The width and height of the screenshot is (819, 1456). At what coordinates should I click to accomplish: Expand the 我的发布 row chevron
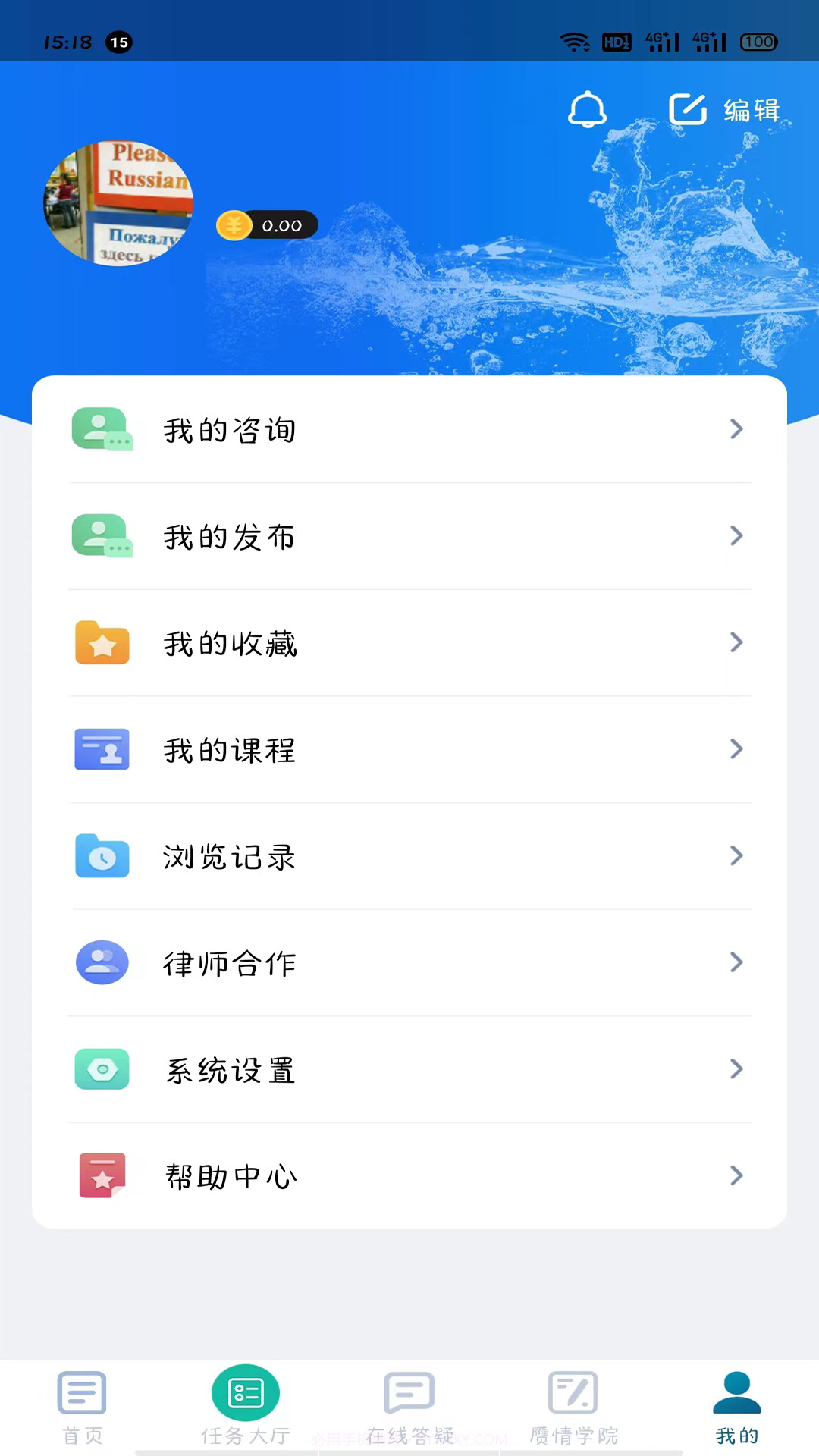[x=736, y=536]
